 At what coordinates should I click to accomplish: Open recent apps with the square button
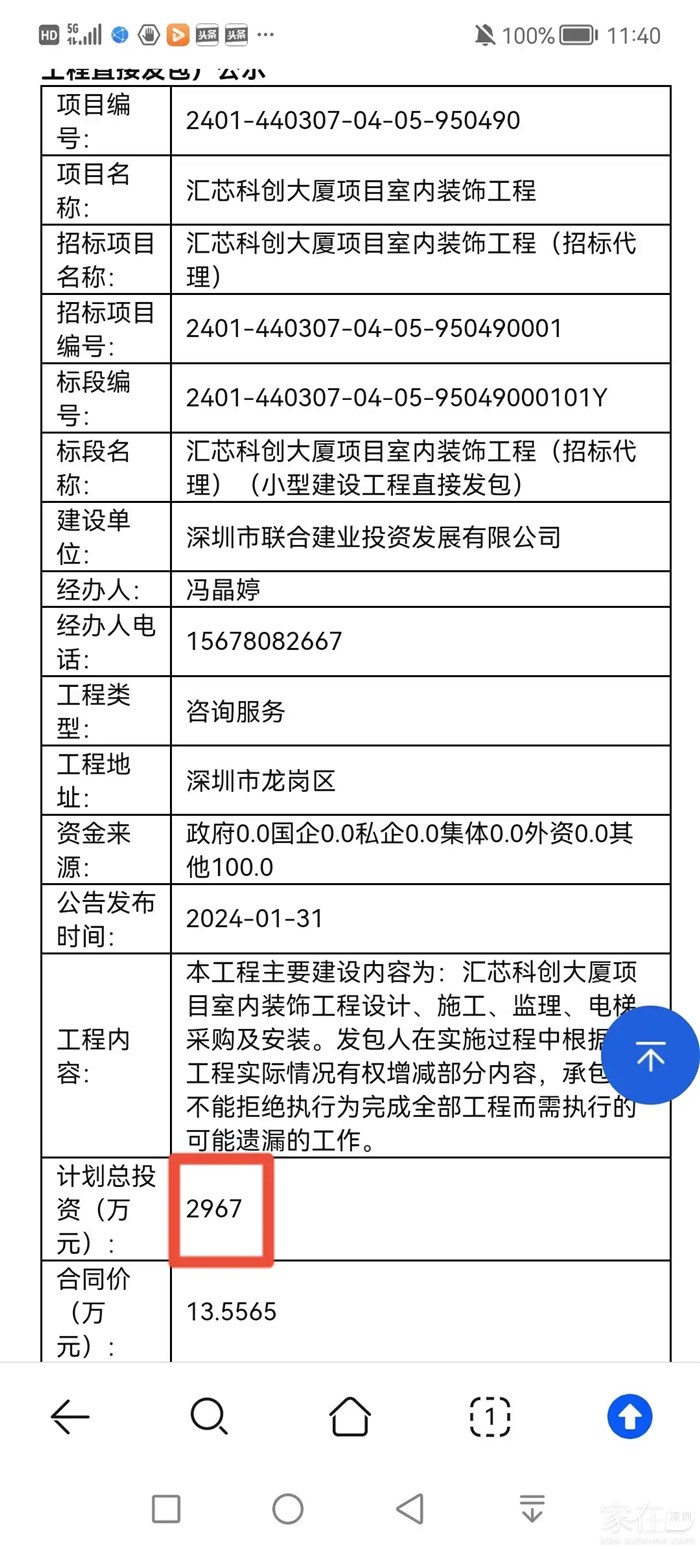click(166, 1508)
